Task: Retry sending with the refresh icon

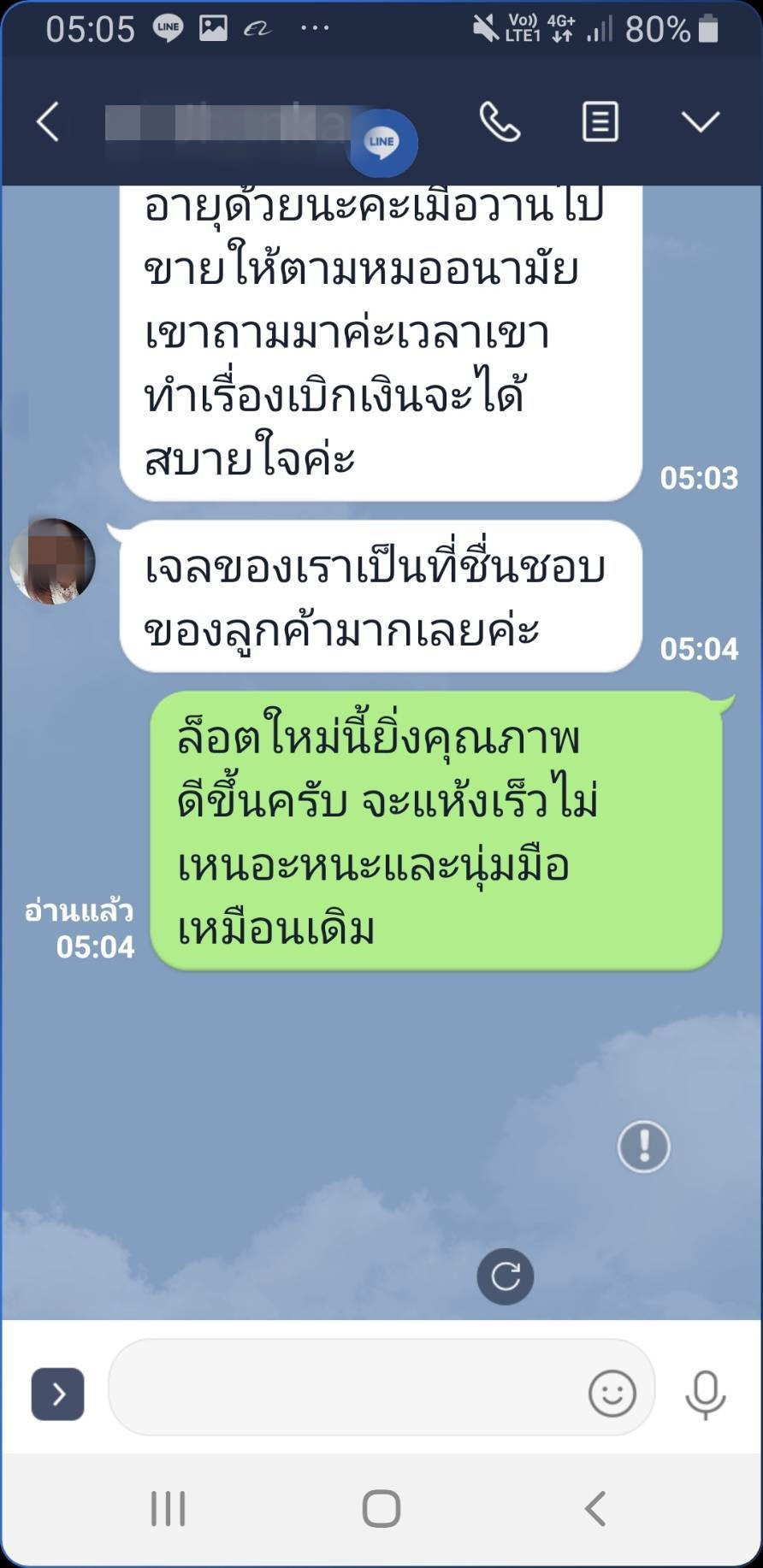Action: pos(505,1276)
